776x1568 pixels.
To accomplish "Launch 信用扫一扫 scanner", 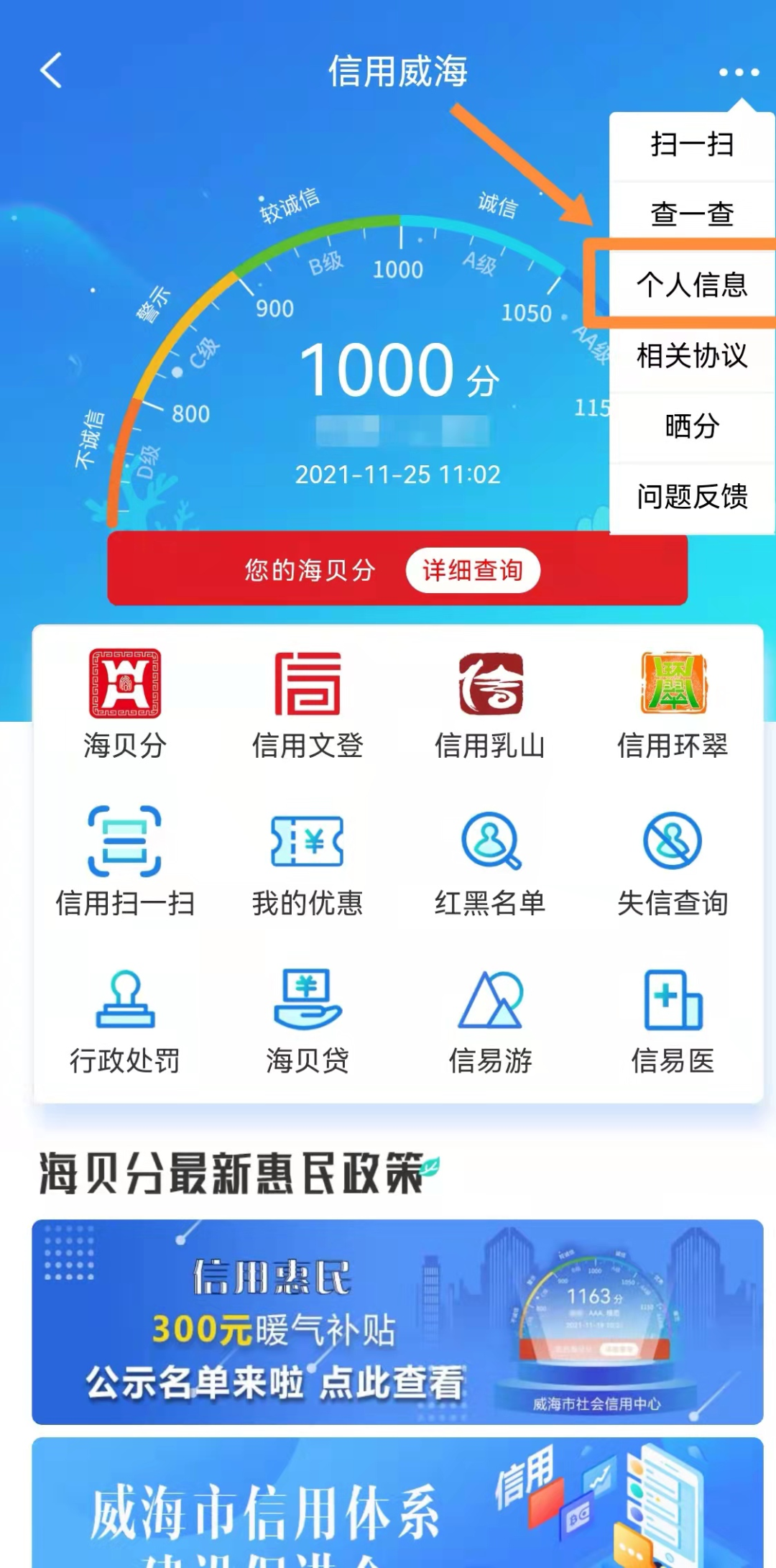I will click(x=125, y=861).
